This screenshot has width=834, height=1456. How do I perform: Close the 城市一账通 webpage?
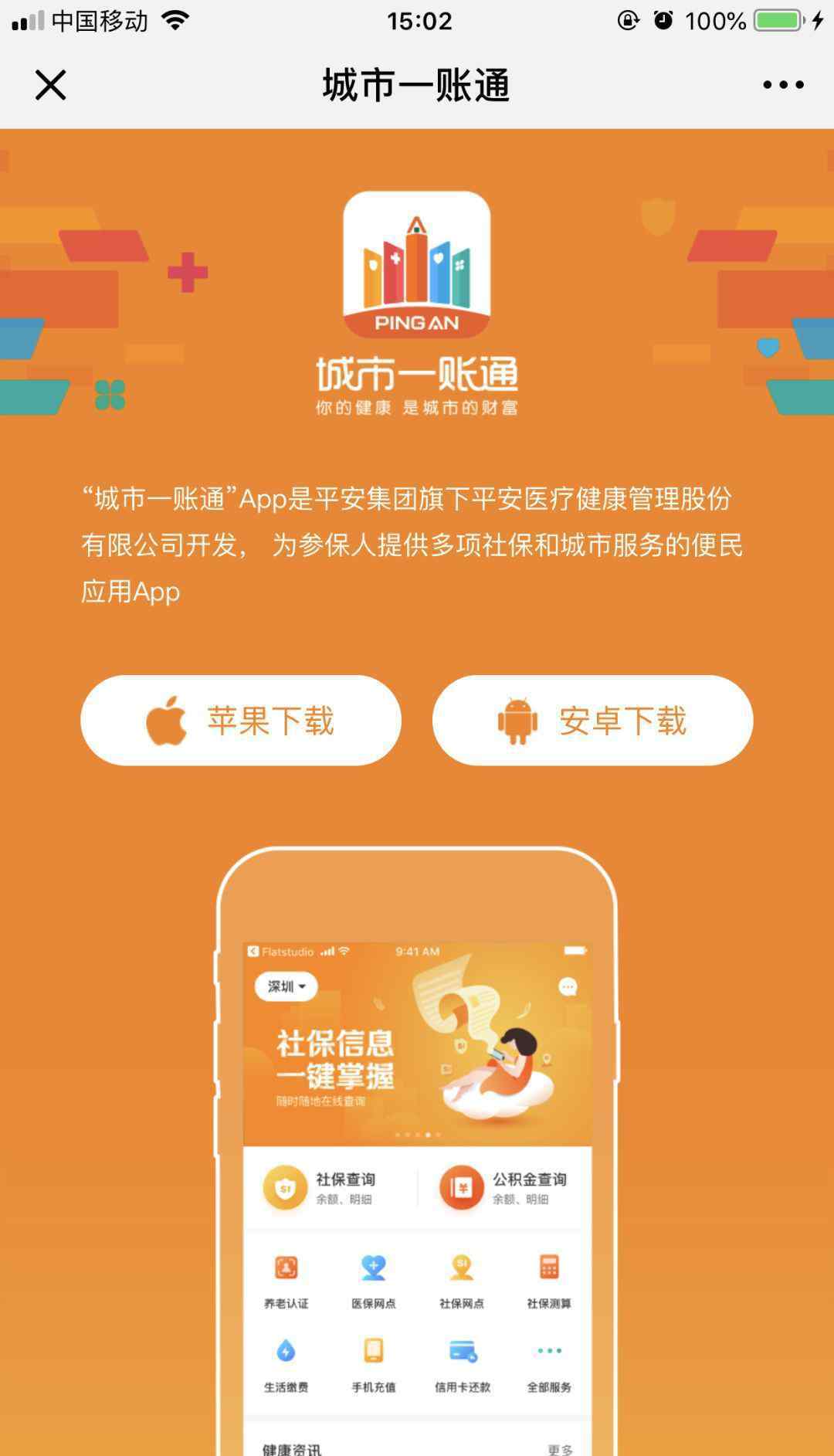click(x=50, y=85)
